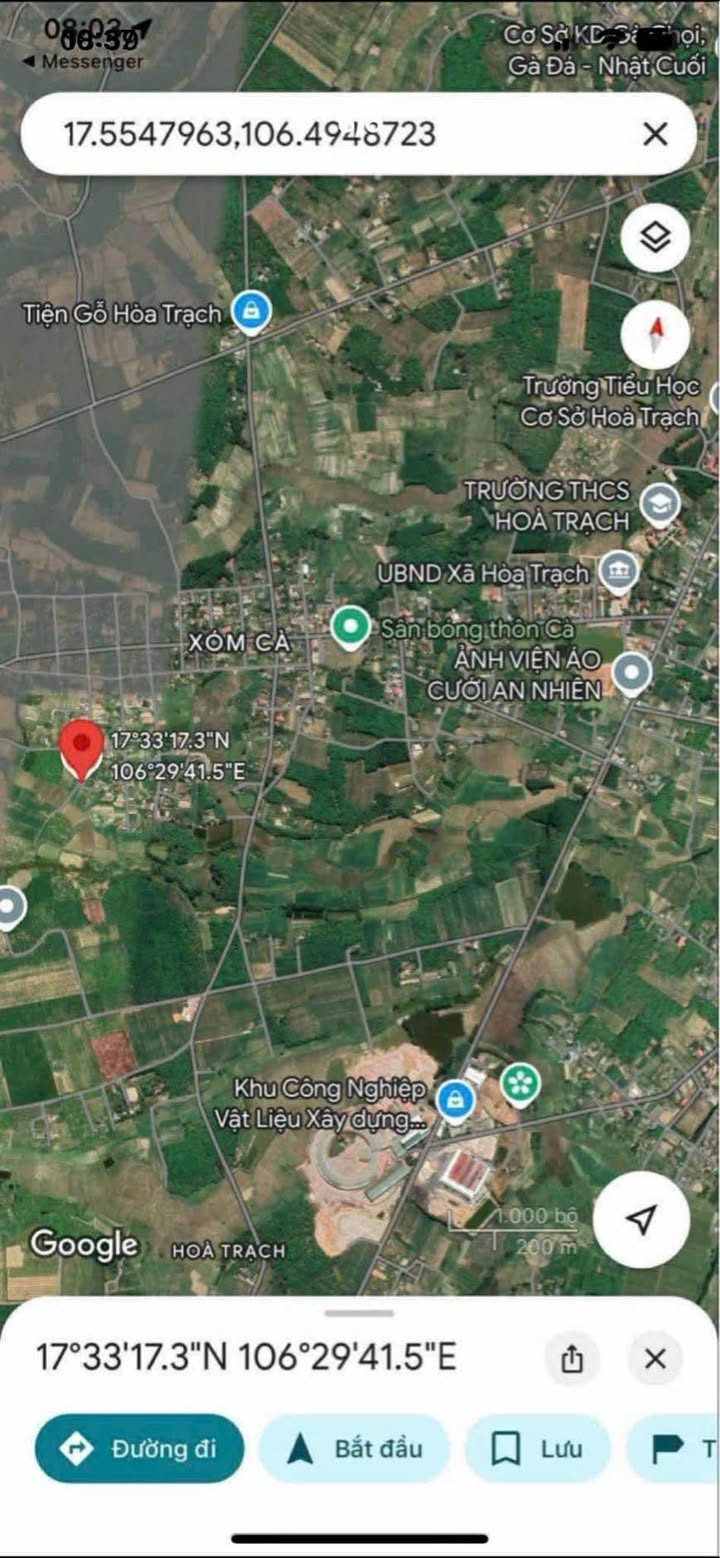The image size is (720, 1558).
Task: Return to Messenger from the status bar
Action: [x=82, y=61]
